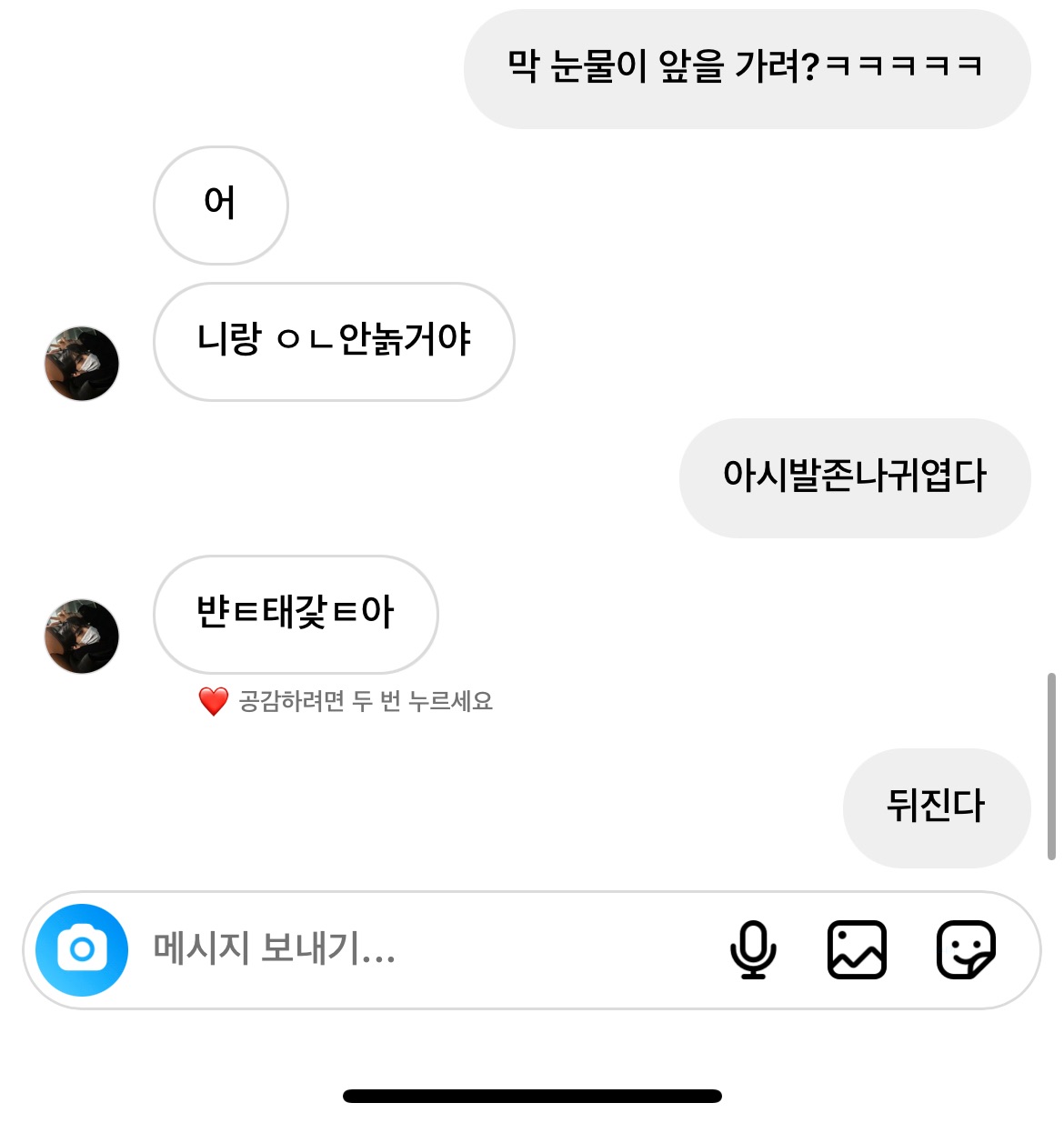Viewport: 1064px width, 1123px height.
Task: Open sender's profile picture beside 뱐ㅌ태갖ㅌ아
Action: coord(82,637)
